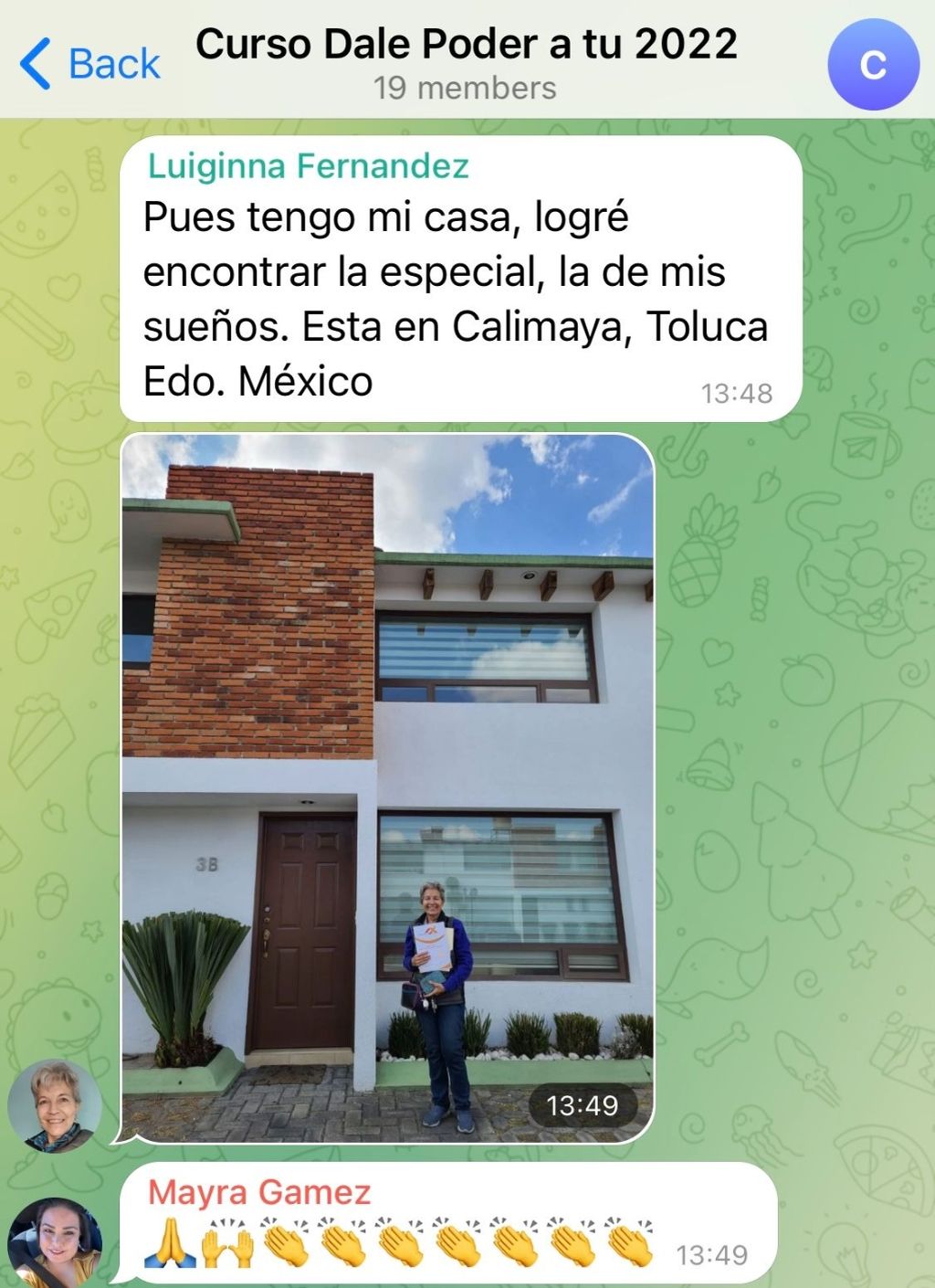Tap Luiginna's avatar beside the photo
Screen dimensions: 935x1288
[x=55, y=1105]
